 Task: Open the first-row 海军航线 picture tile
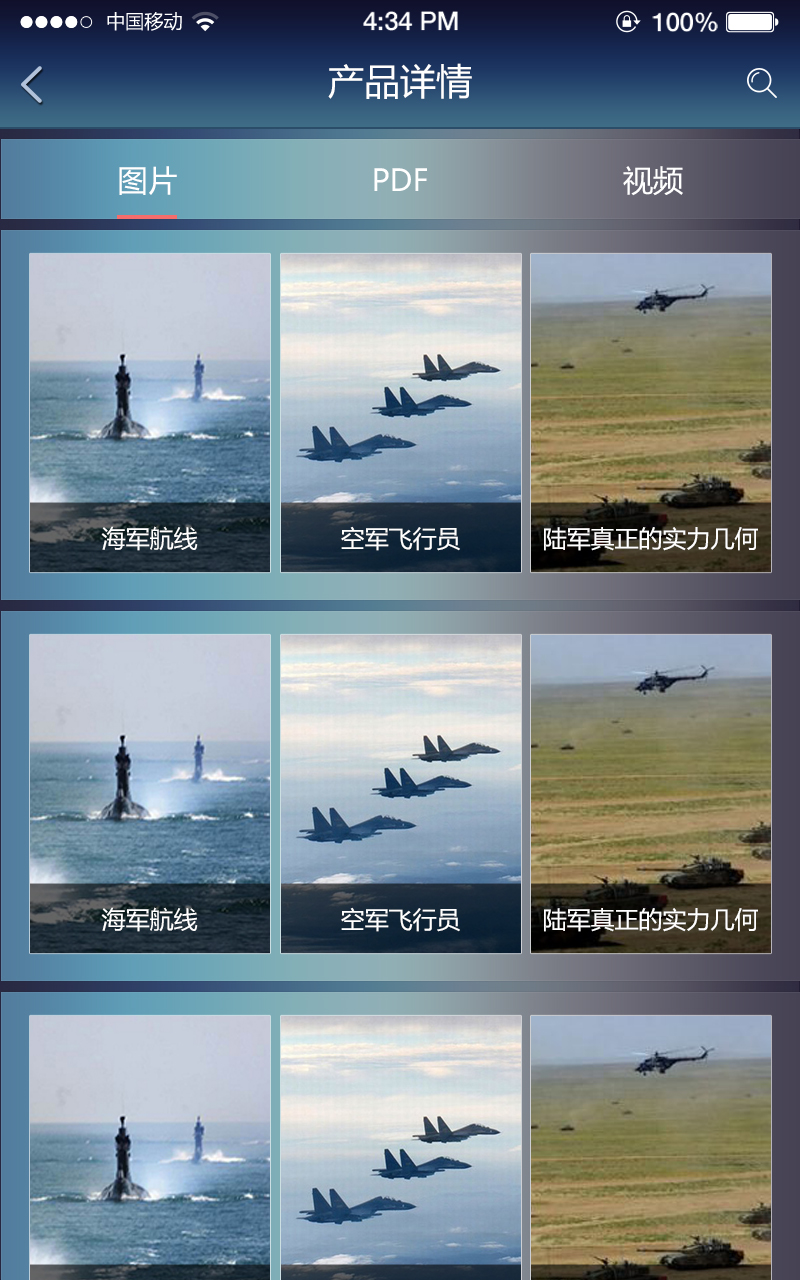pos(150,412)
